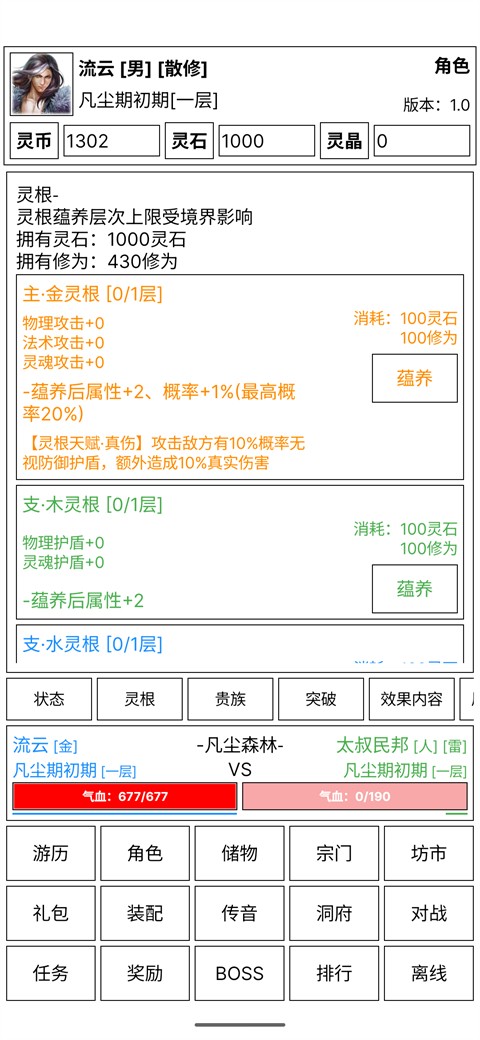Screen dimensions: 480x1040
Task: Open the 贵族 tab
Action: 230,699
